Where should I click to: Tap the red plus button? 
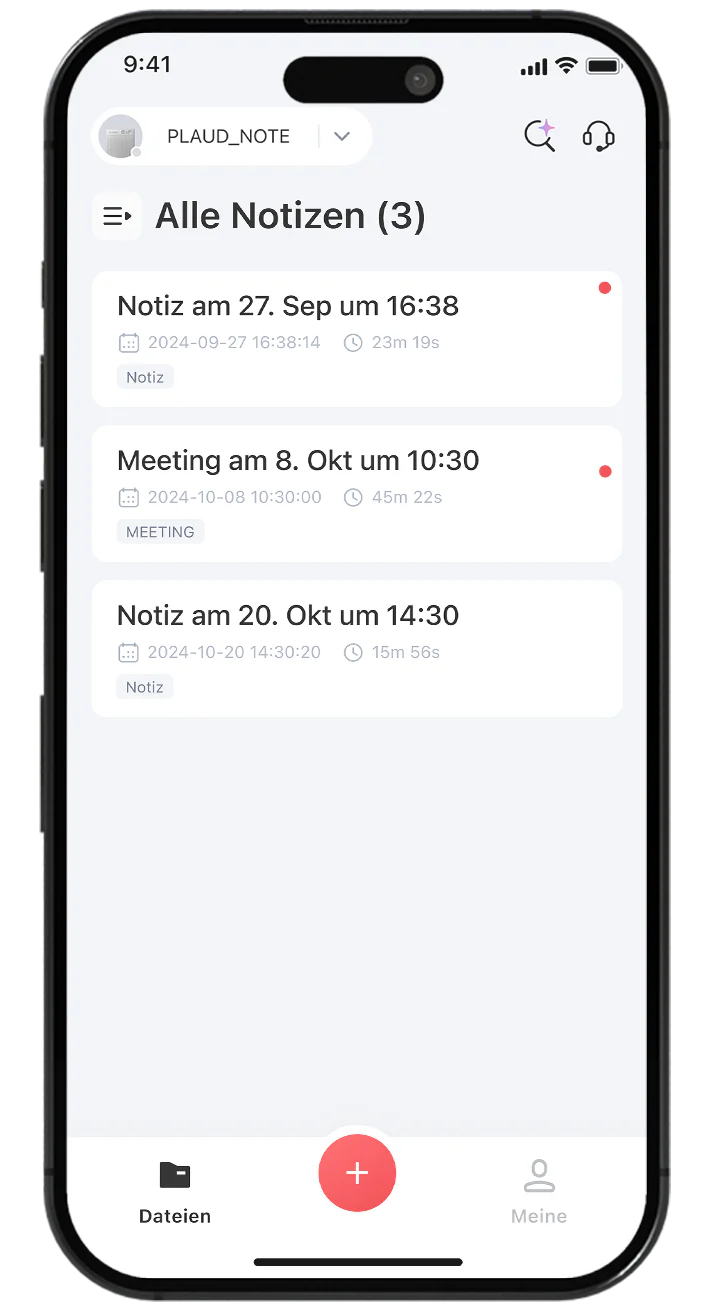[x=357, y=1173]
